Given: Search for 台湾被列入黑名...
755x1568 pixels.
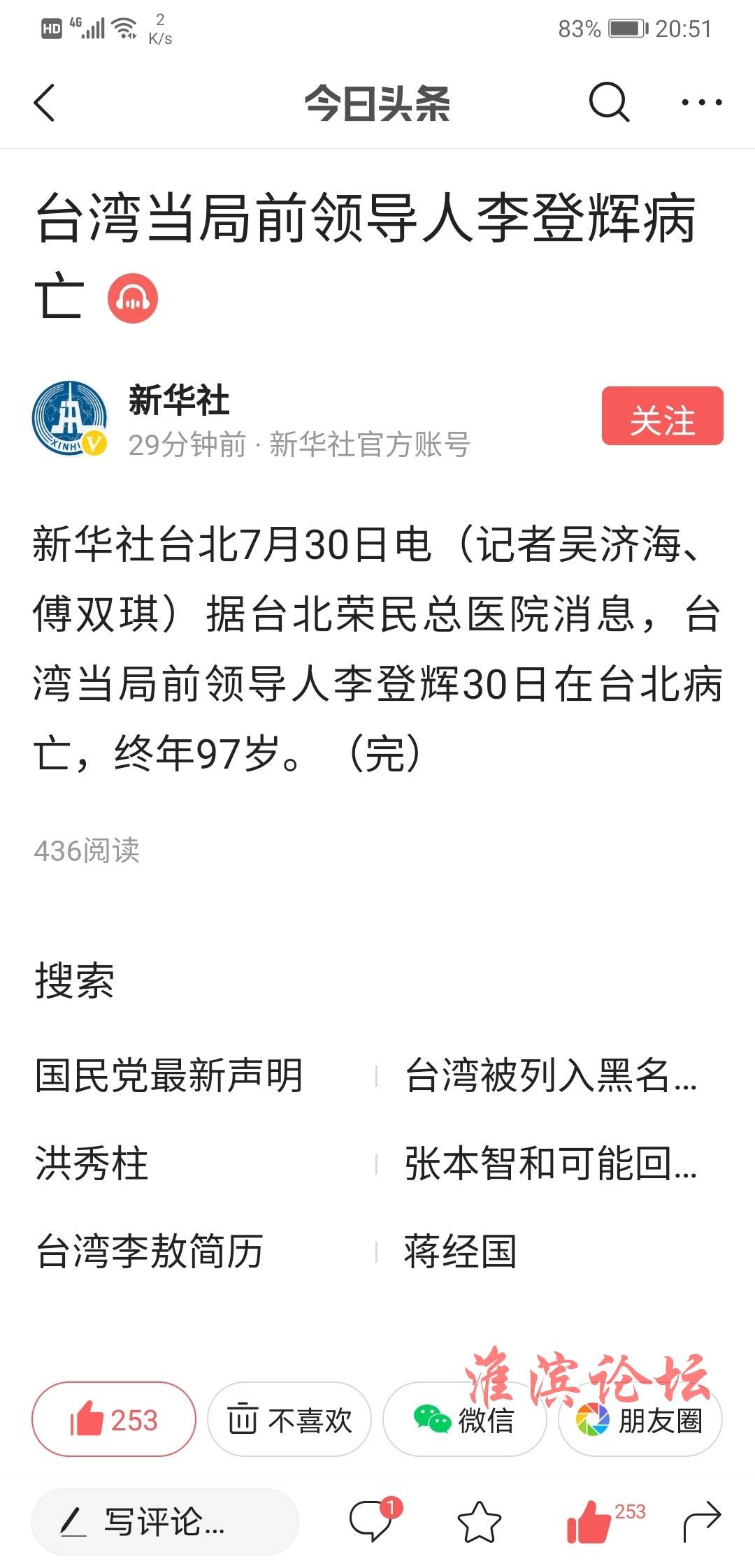Looking at the screenshot, I should pyautogui.click(x=551, y=1075).
